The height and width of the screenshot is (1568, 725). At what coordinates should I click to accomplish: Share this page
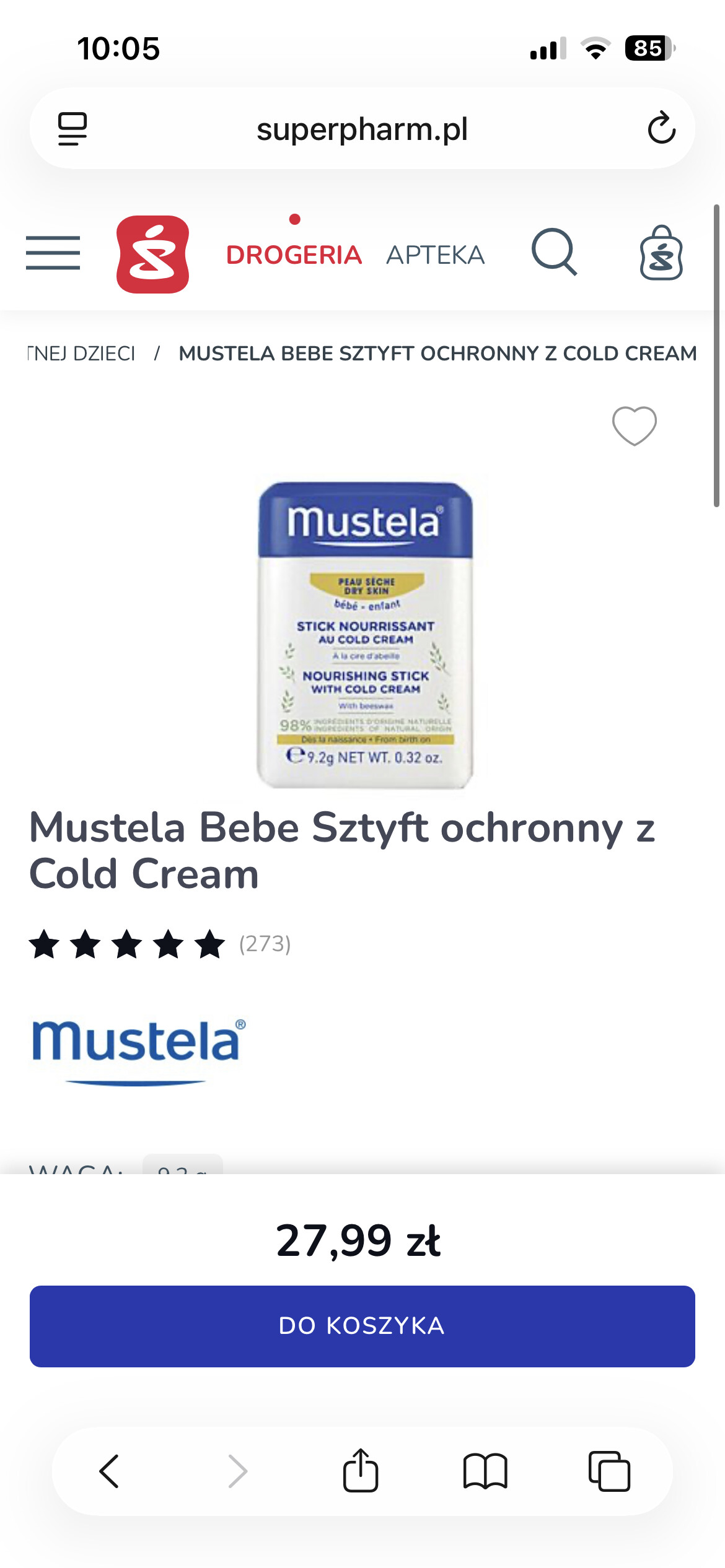point(361,1471)
